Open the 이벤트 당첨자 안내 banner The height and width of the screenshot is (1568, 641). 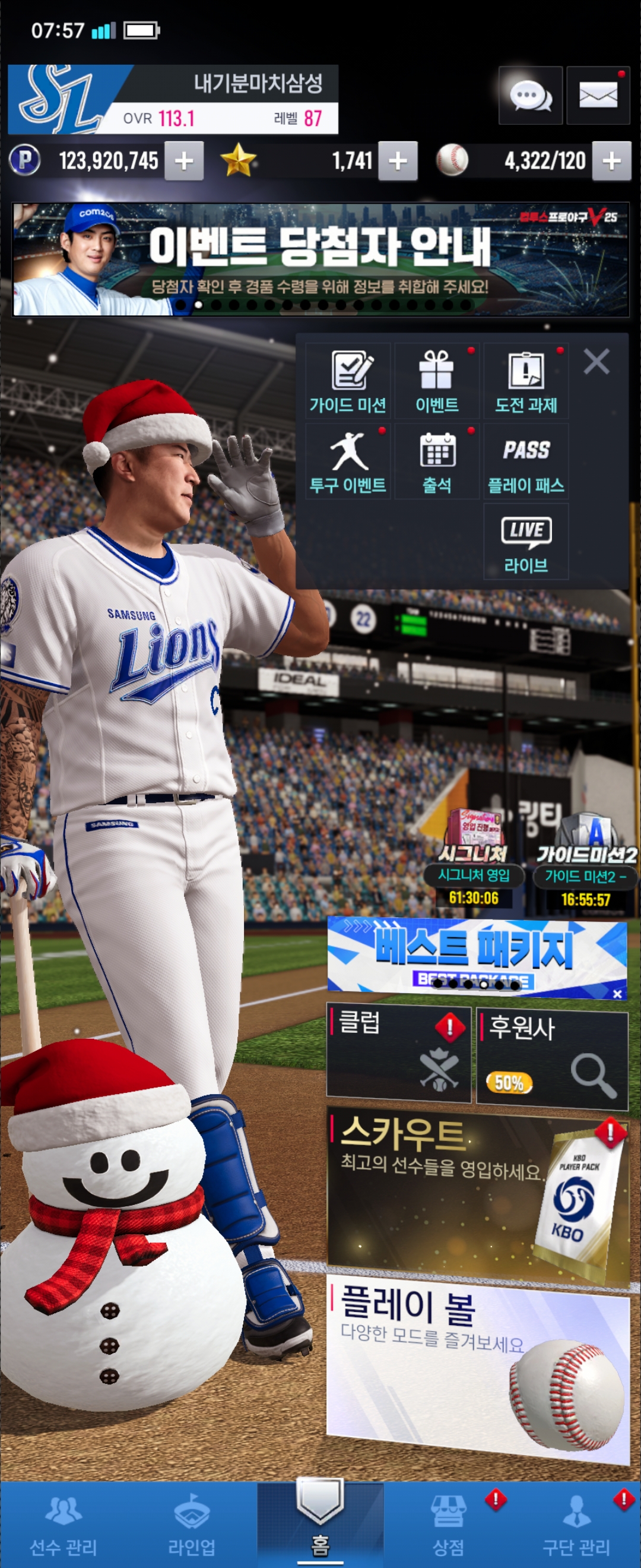click(x=320, y=260)
